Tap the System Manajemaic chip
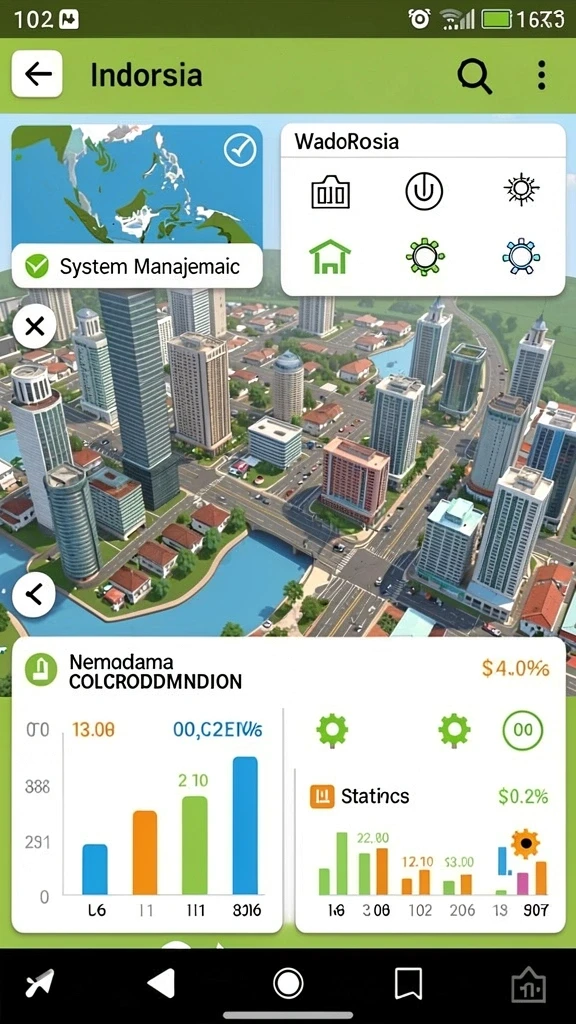 pos(137,266)
